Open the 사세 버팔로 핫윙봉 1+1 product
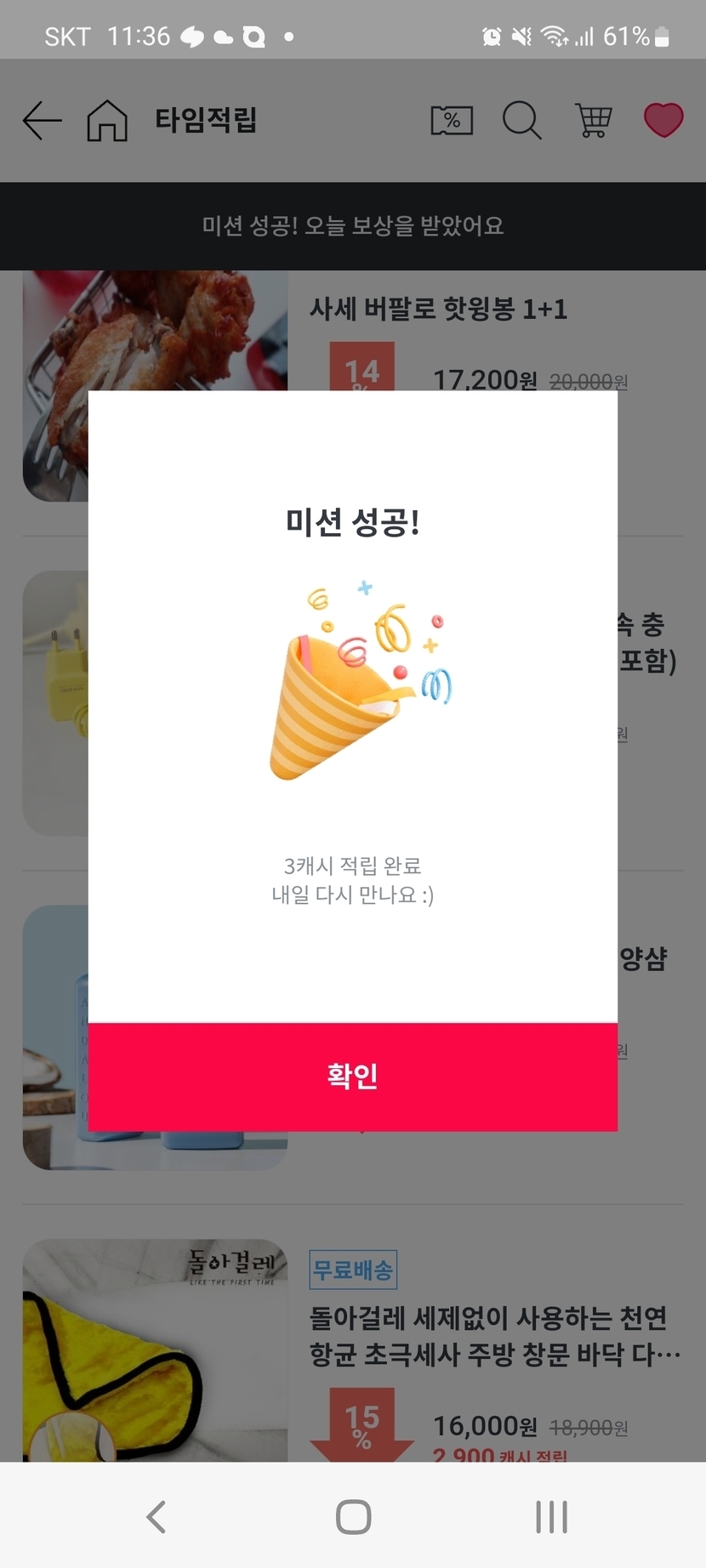Image resolution: width=706 pixels, height=1568 pixels. (x=438, y=310)
